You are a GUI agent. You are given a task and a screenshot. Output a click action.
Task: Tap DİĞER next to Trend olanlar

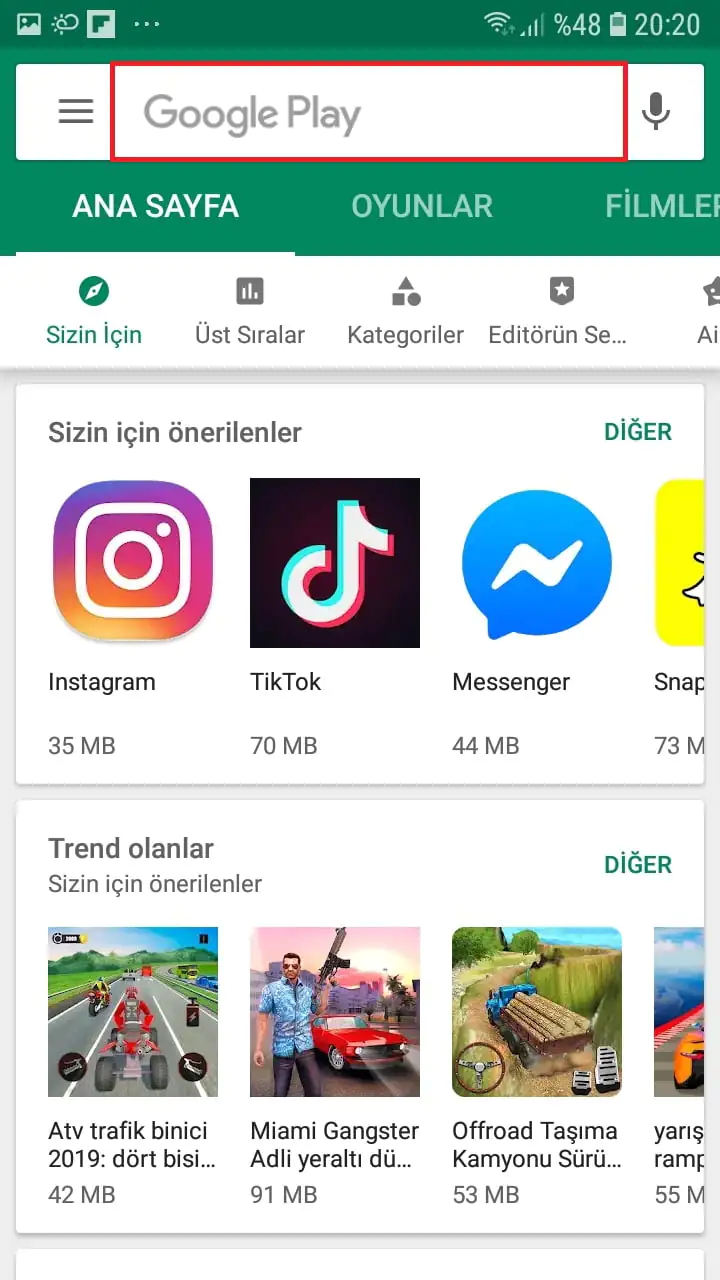(x=637, y=864)
